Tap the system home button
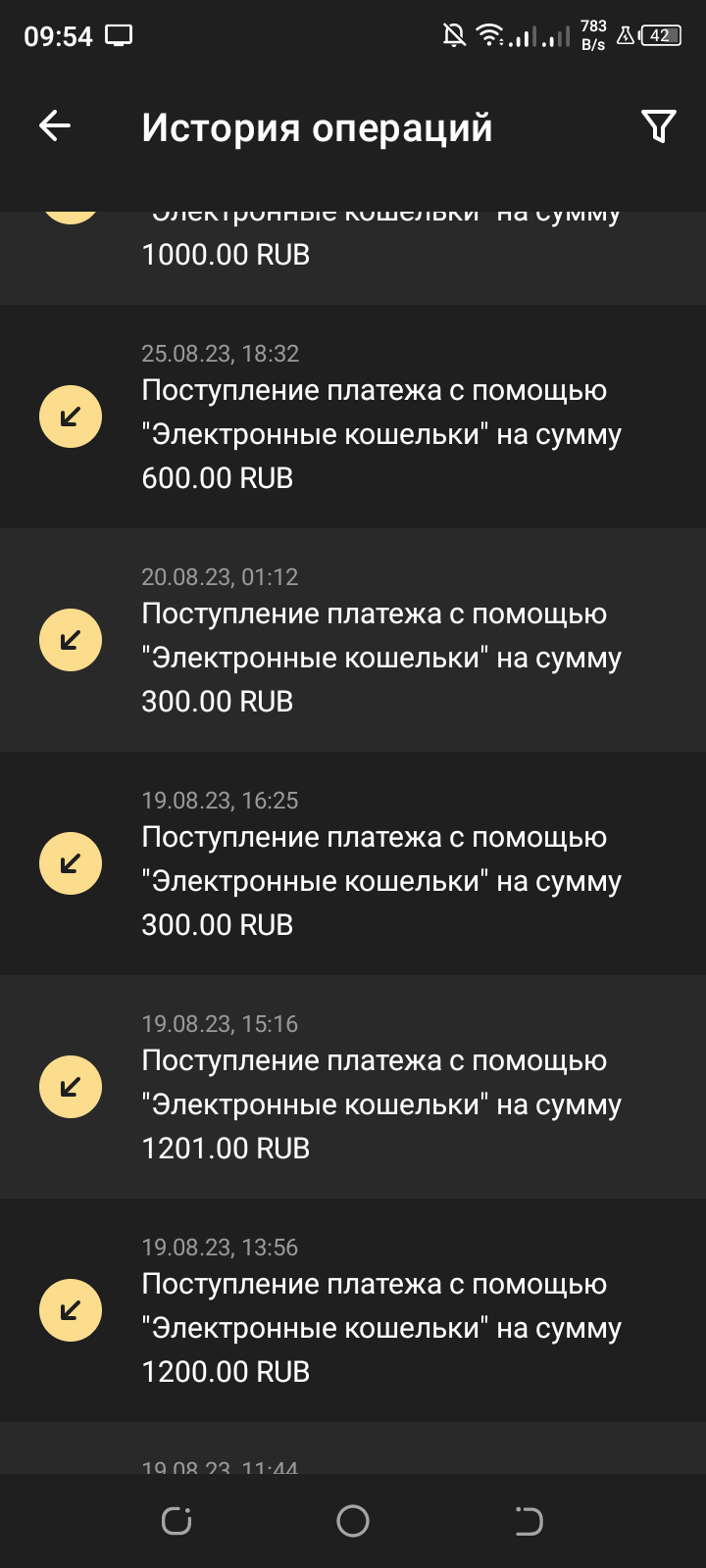The image size is (706, 1568). pos(353,1521)
